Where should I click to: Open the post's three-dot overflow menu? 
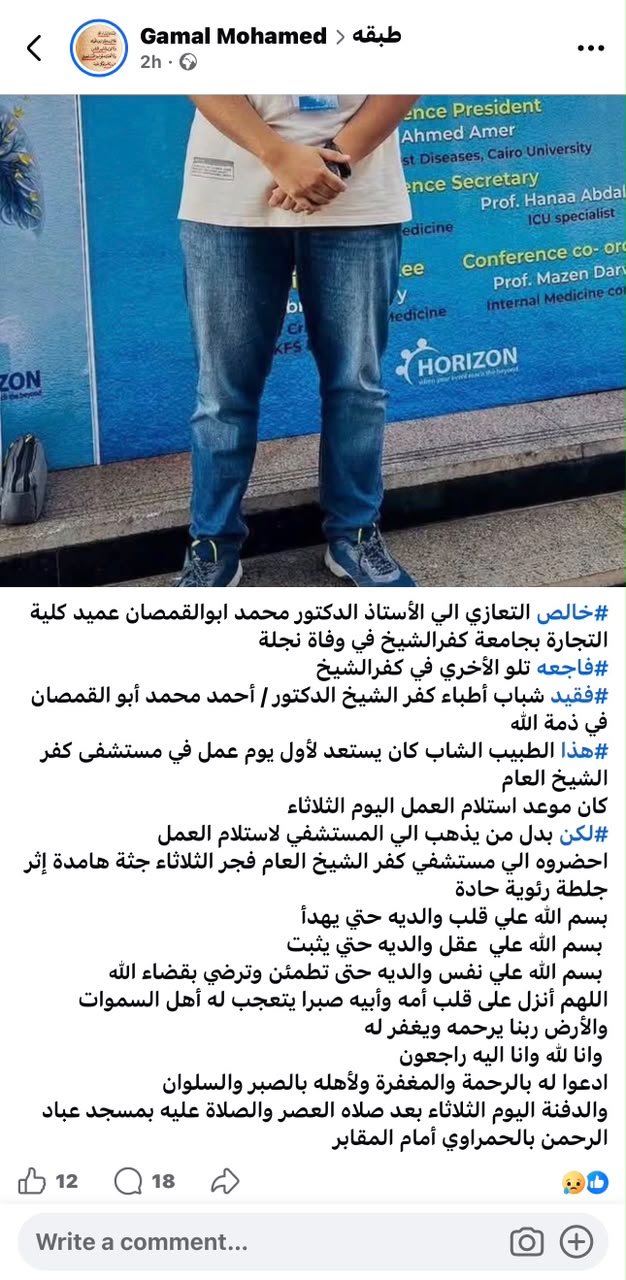[x=591, y=47]
